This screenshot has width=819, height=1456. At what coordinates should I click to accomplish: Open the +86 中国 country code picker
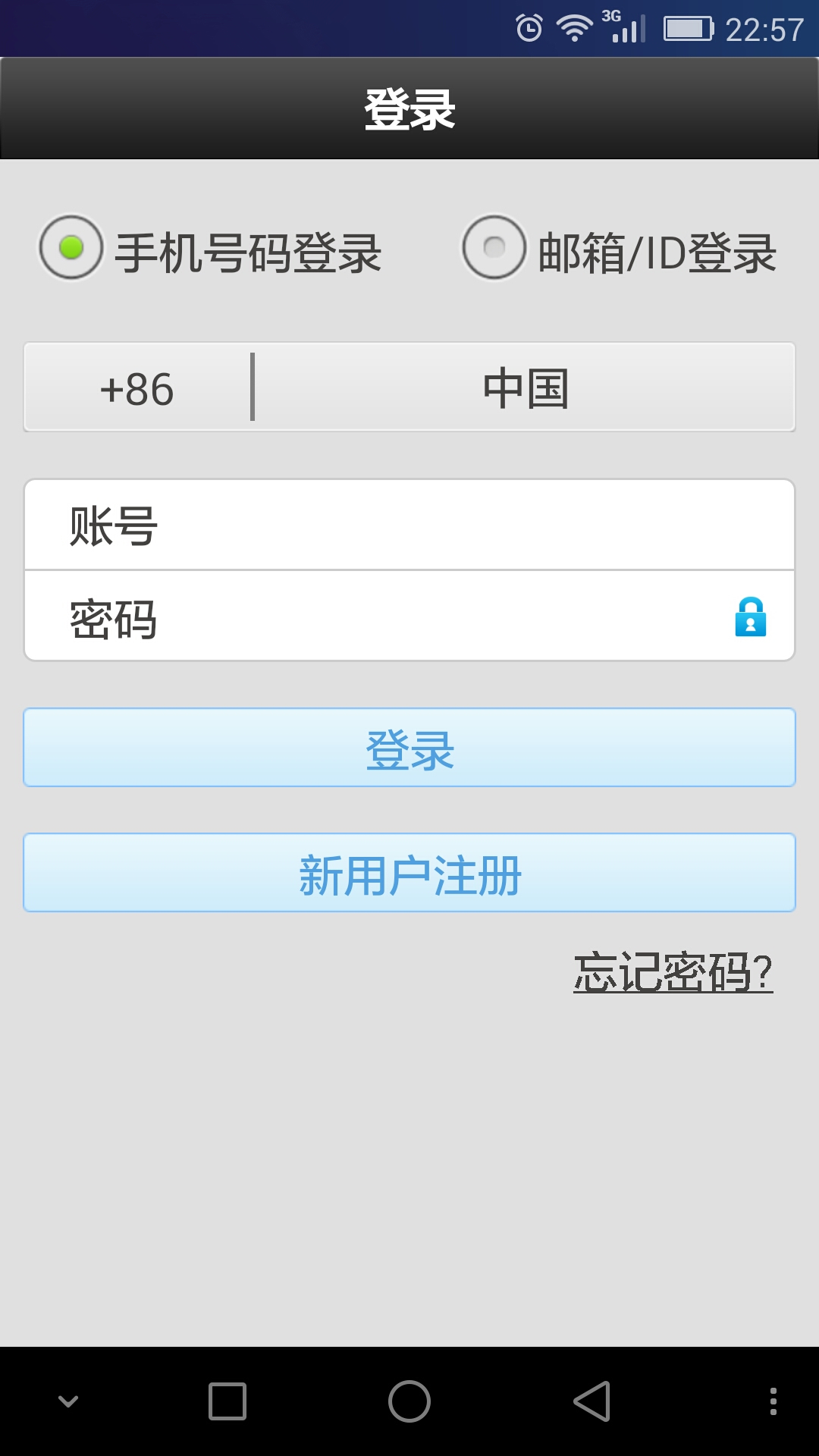(x=409, y=387)
